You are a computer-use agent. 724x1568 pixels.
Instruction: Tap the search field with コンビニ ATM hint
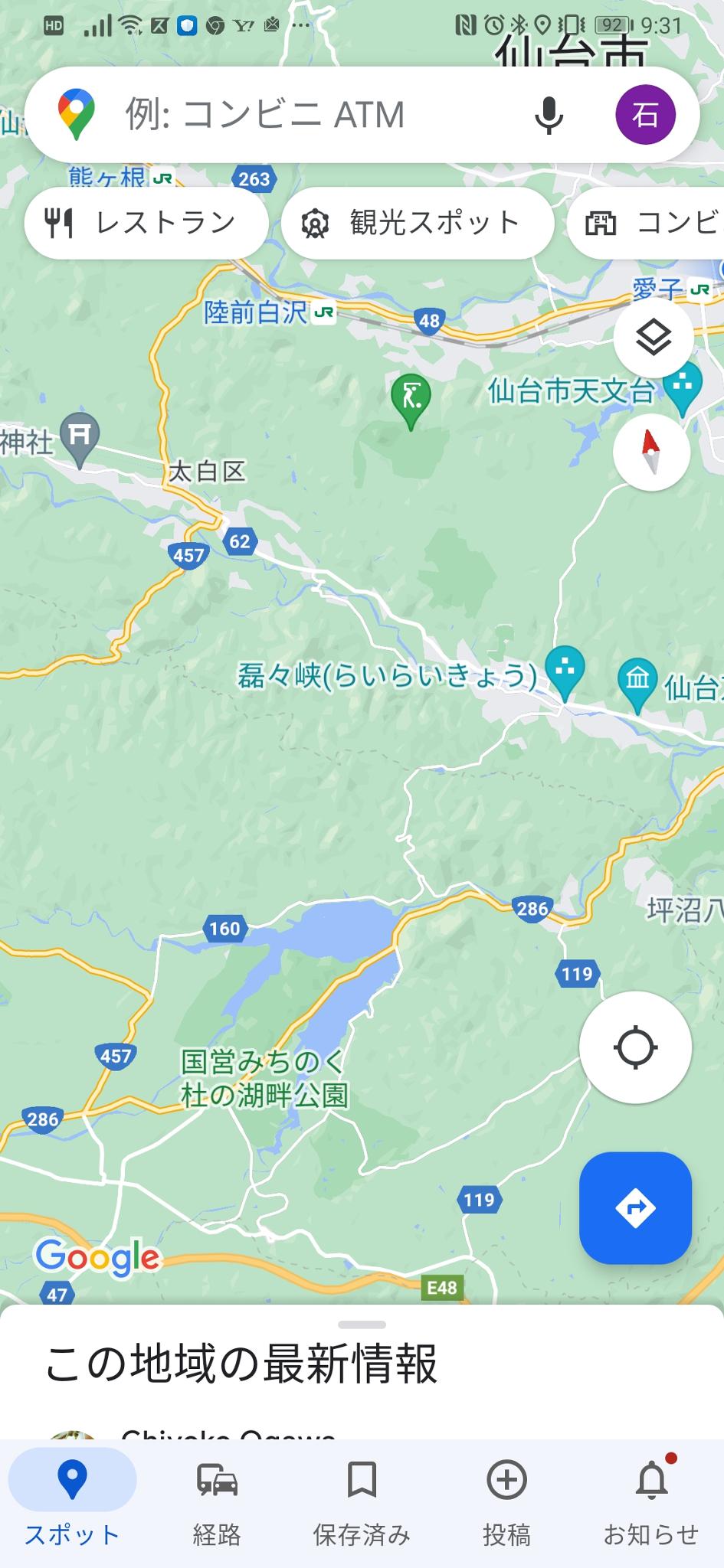[x=306, y=116]
